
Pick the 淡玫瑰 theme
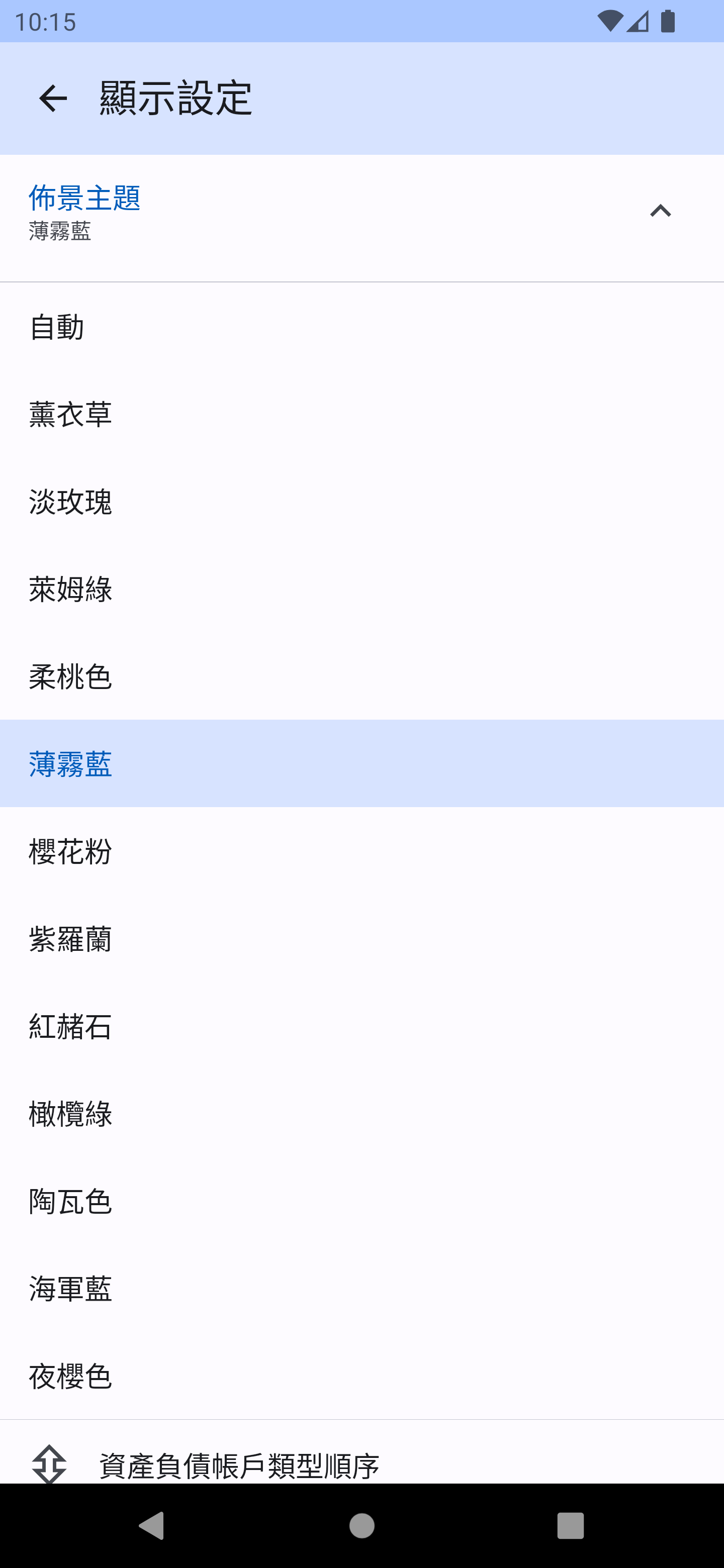point(361,502)
